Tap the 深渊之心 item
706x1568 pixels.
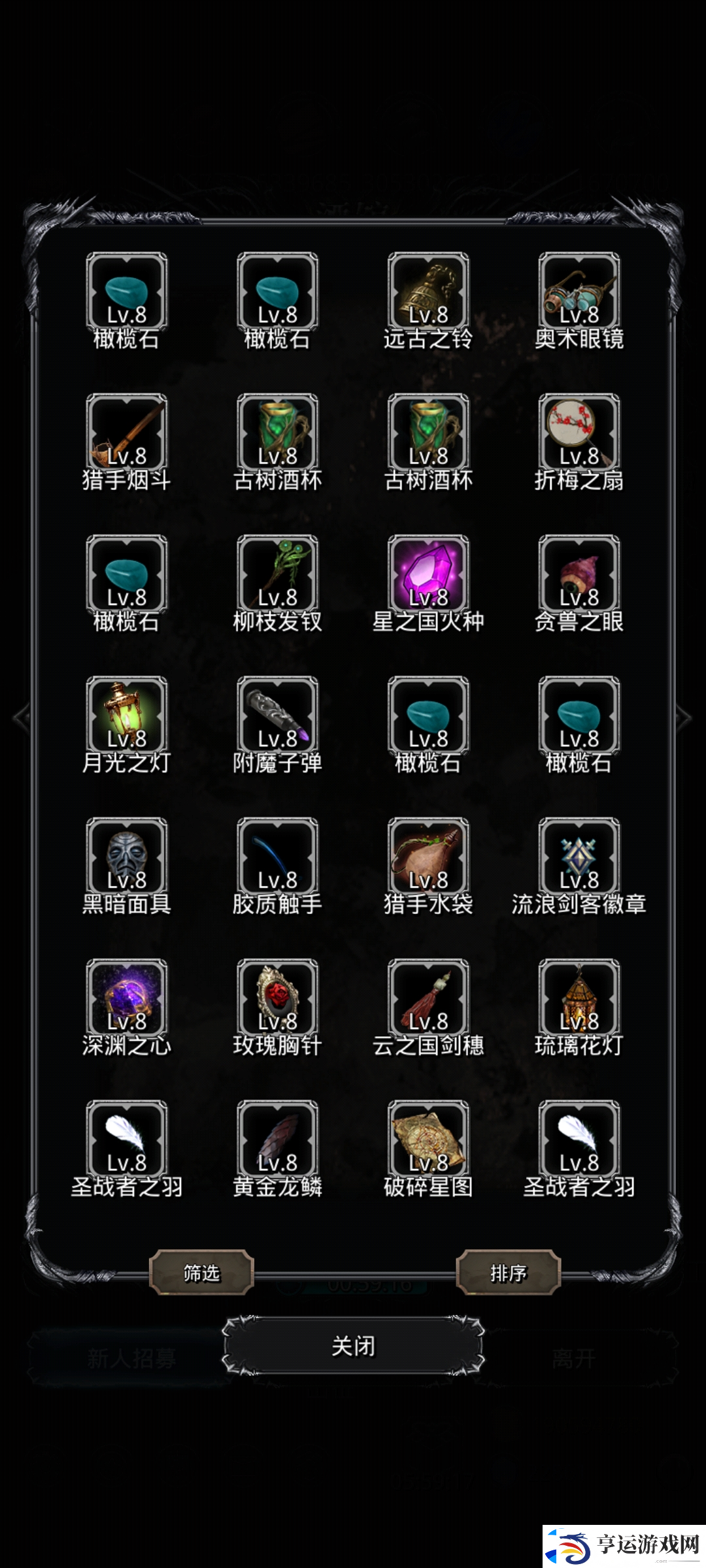click(126, 999)
